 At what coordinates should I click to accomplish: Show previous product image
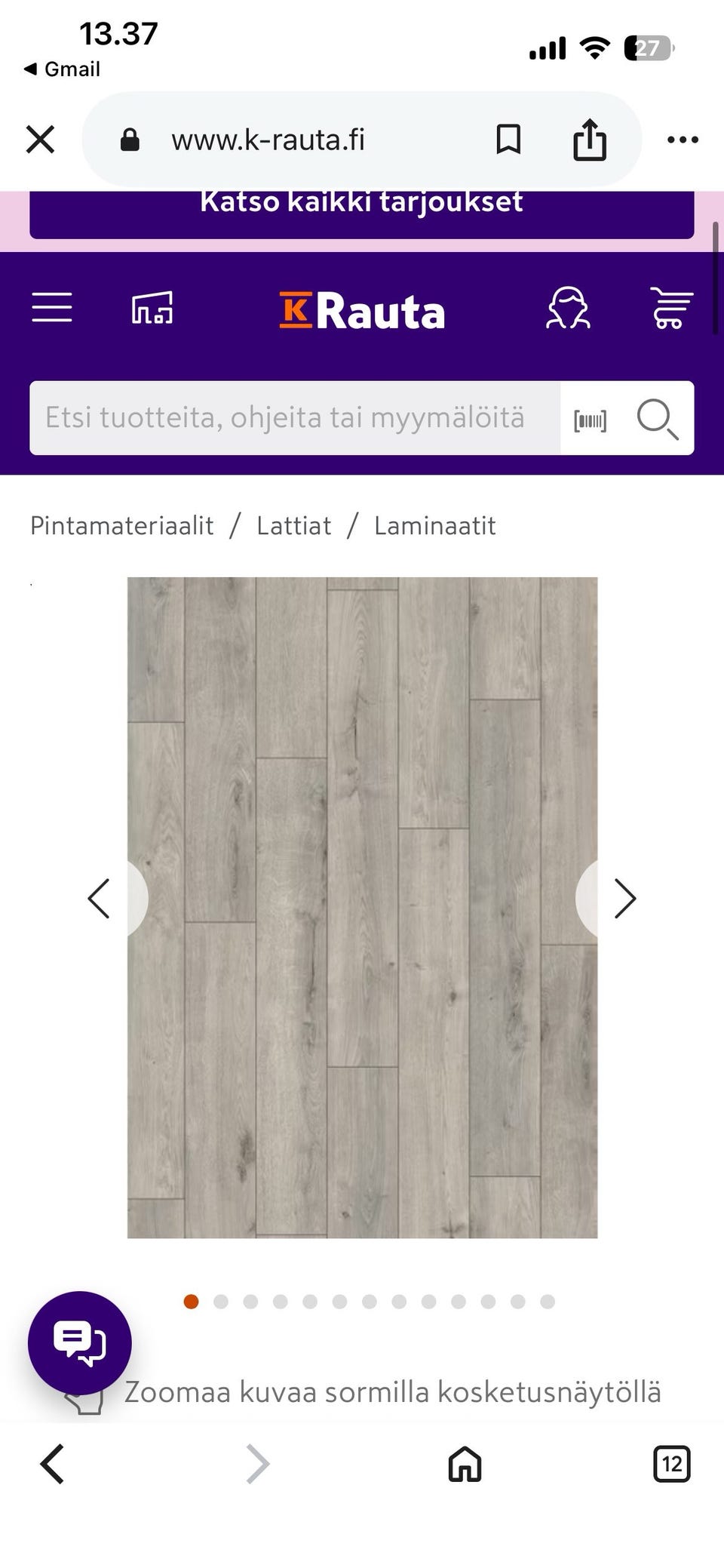(100, 898)
